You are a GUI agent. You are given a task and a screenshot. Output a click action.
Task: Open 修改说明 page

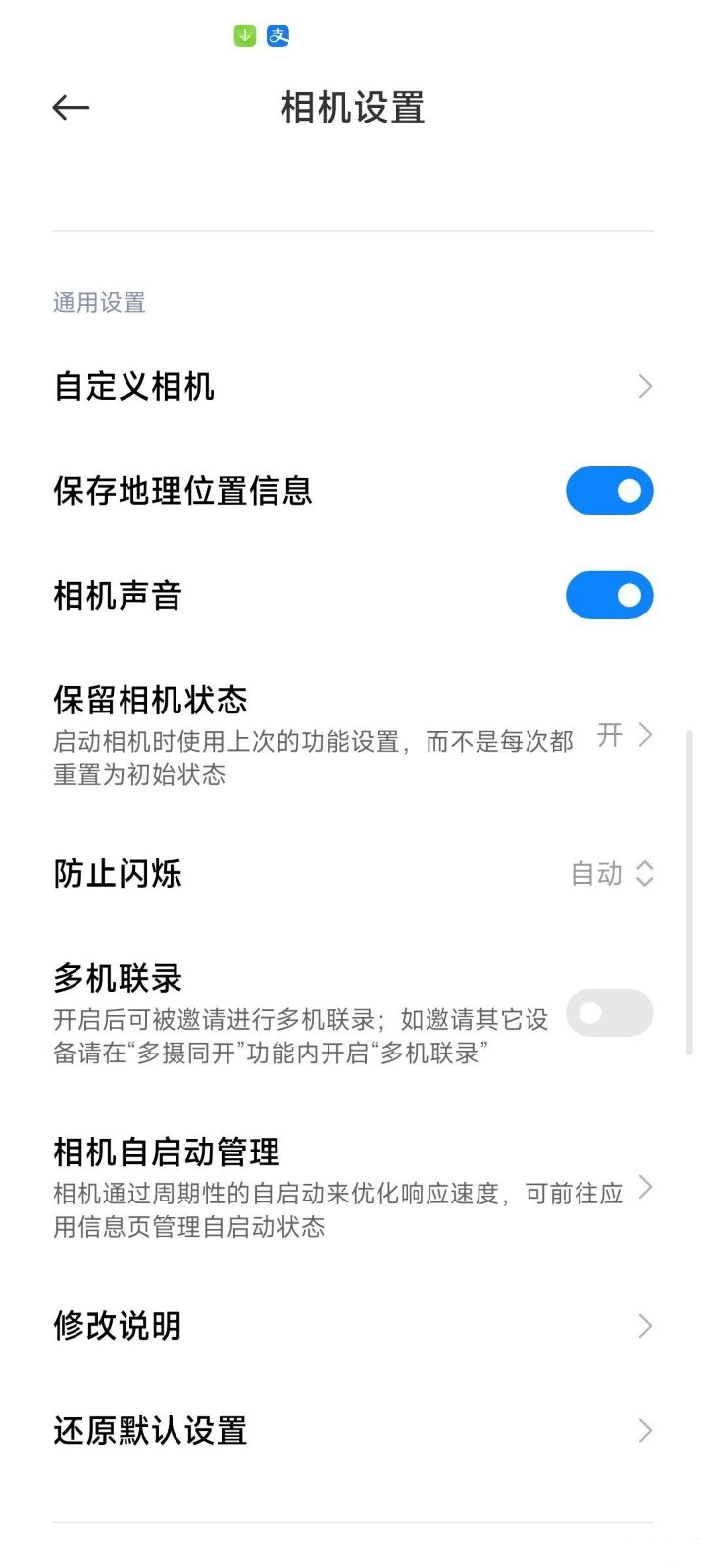coord(353,1326)
